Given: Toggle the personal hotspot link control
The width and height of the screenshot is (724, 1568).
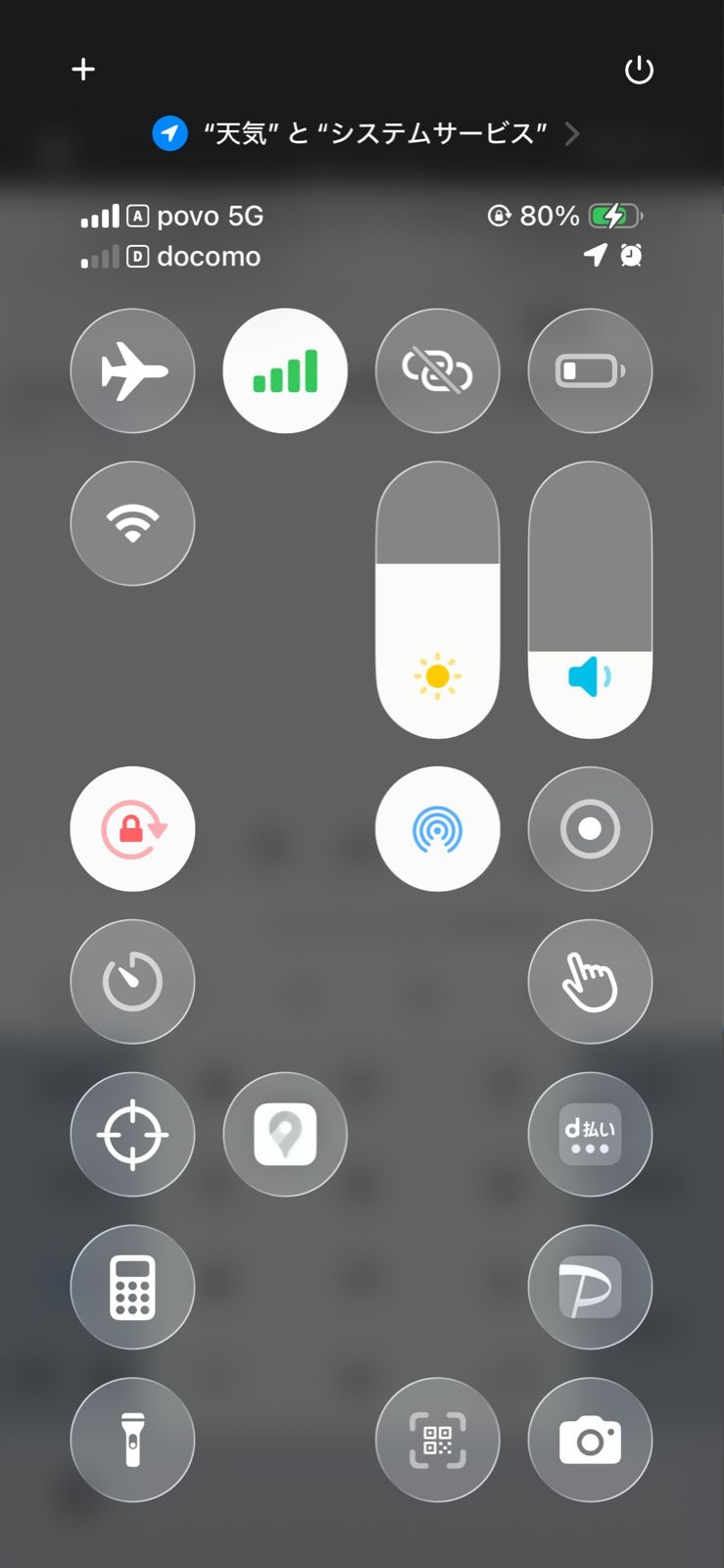Looking at the screenshot, I should 437,371.
